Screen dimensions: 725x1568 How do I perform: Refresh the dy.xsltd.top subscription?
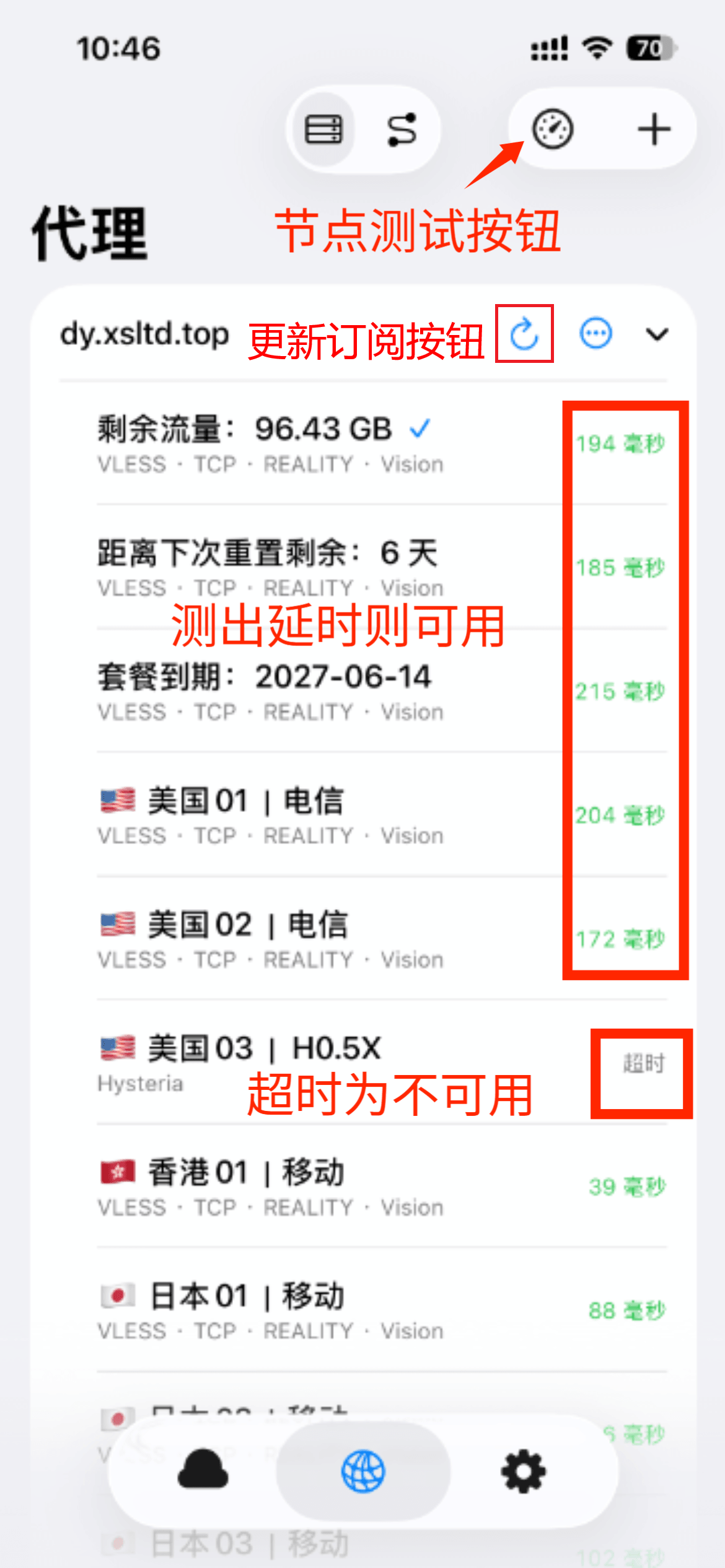[x=524, y=334]
